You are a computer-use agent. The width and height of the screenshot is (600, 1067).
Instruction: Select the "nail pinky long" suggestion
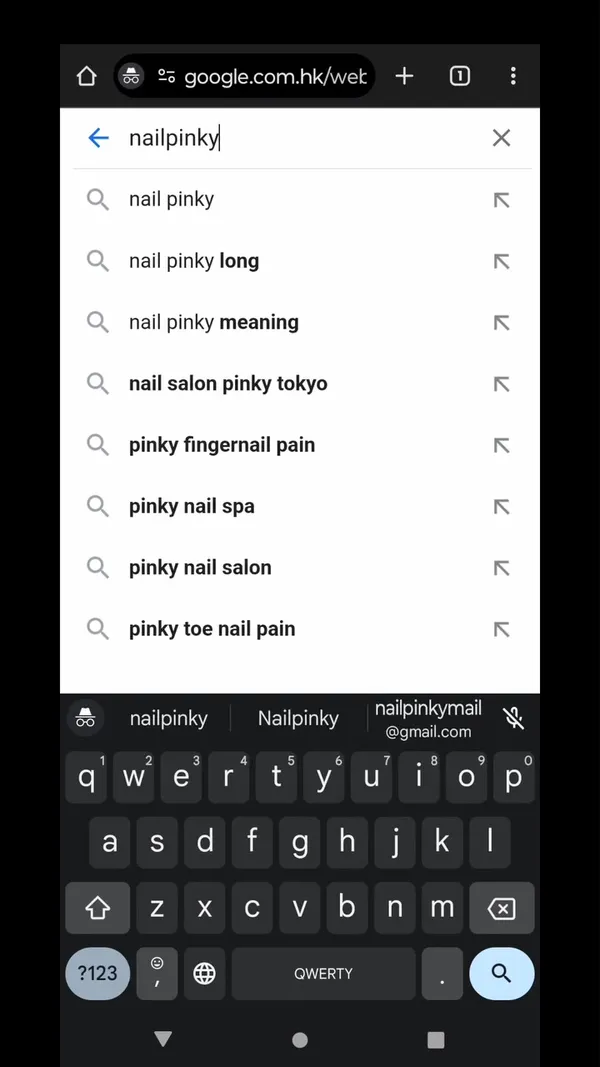[300, 261]
